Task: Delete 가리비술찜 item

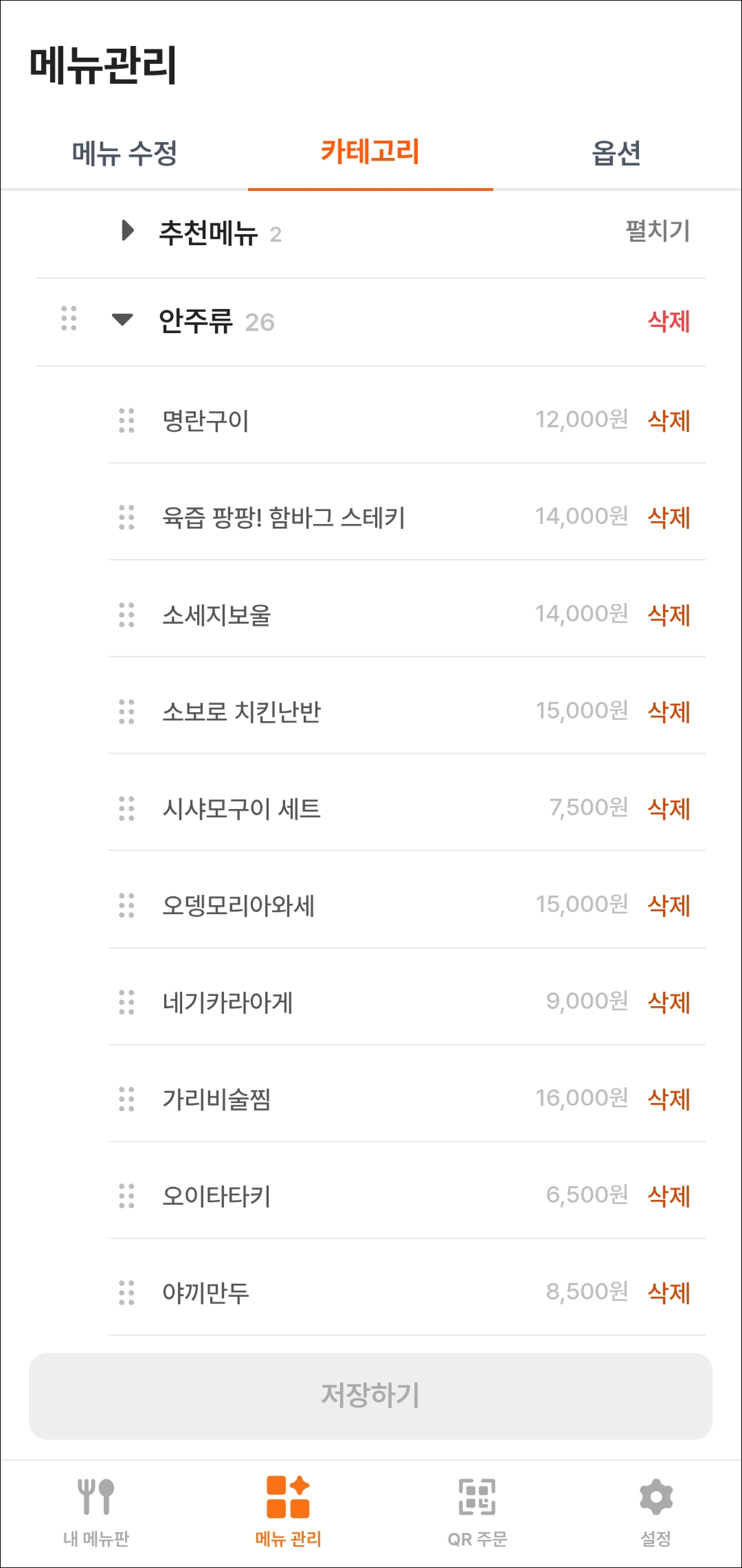Action: pos(669,1099)
